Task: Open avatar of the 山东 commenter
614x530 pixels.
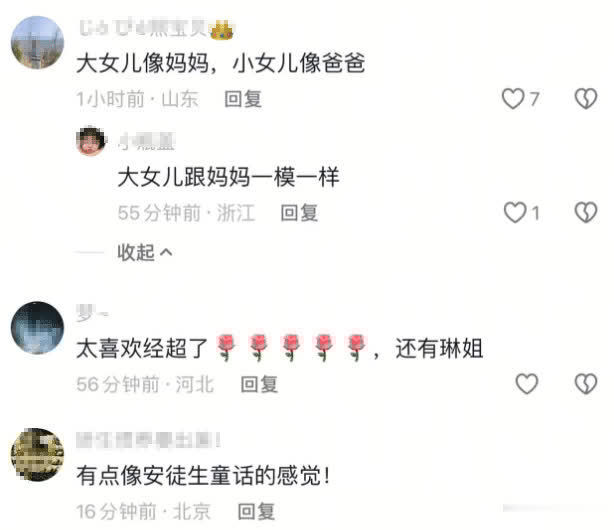Action: 38,42
